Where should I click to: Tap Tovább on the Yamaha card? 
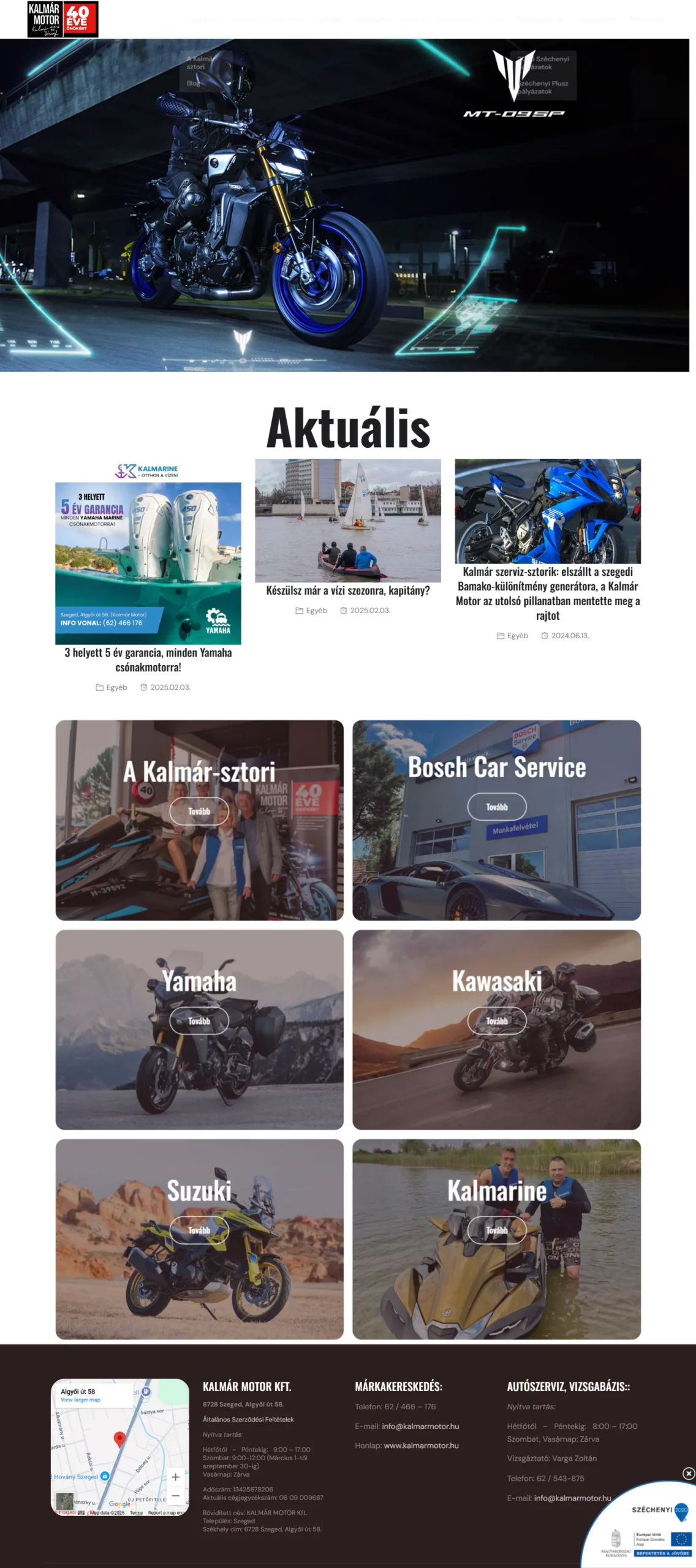(x=199, y=1021)
